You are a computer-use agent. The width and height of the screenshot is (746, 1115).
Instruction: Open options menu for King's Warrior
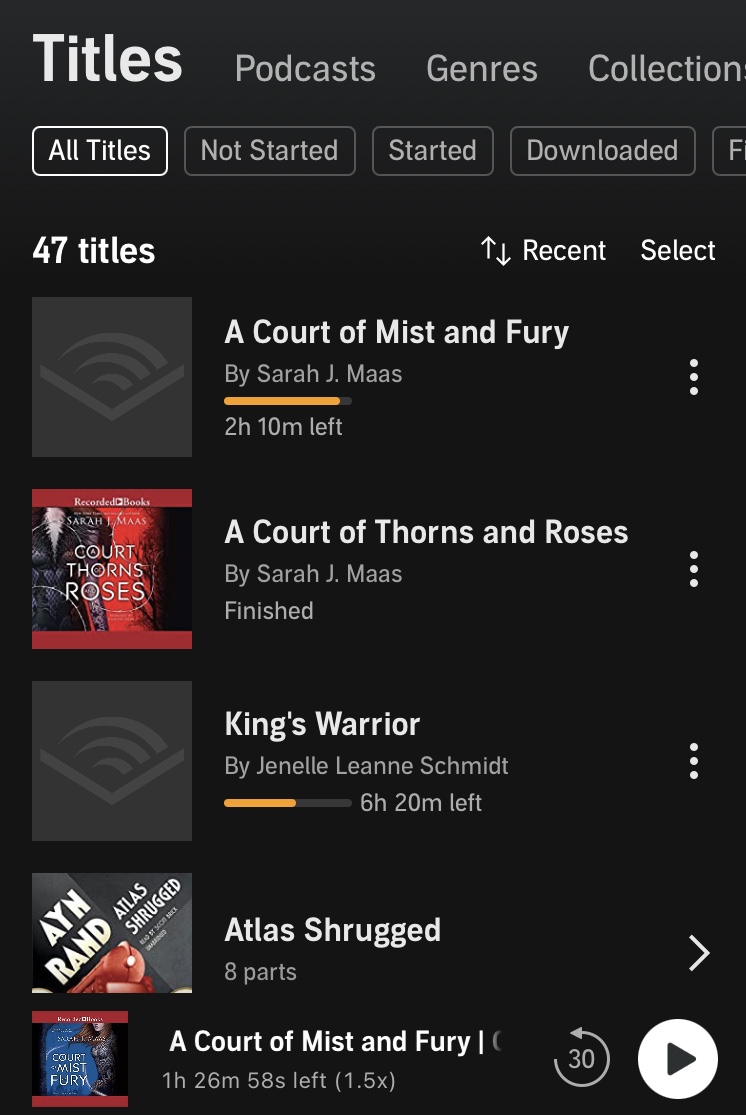[x=694, y=760]
